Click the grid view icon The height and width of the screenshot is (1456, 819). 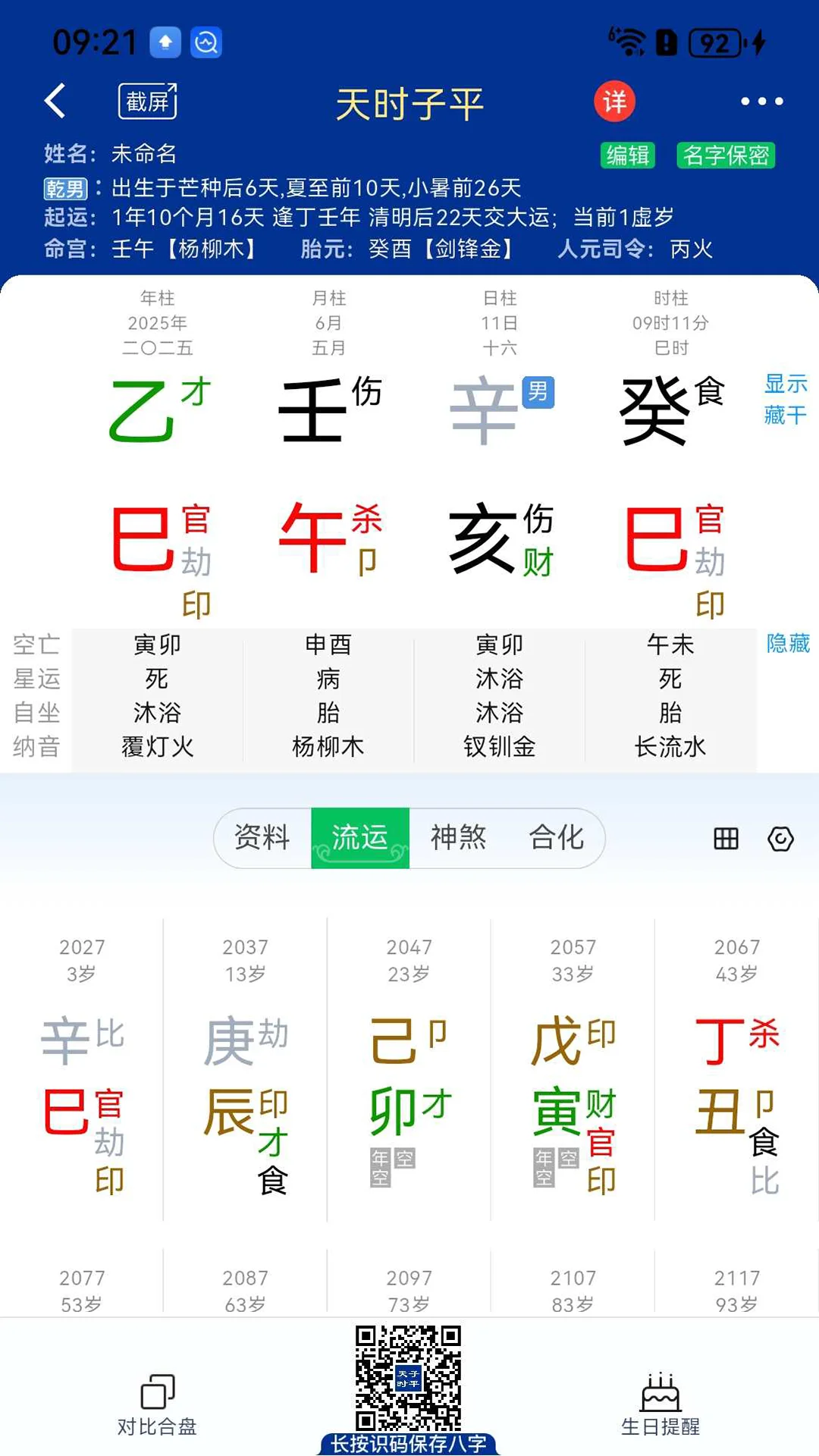click(724, 839)
